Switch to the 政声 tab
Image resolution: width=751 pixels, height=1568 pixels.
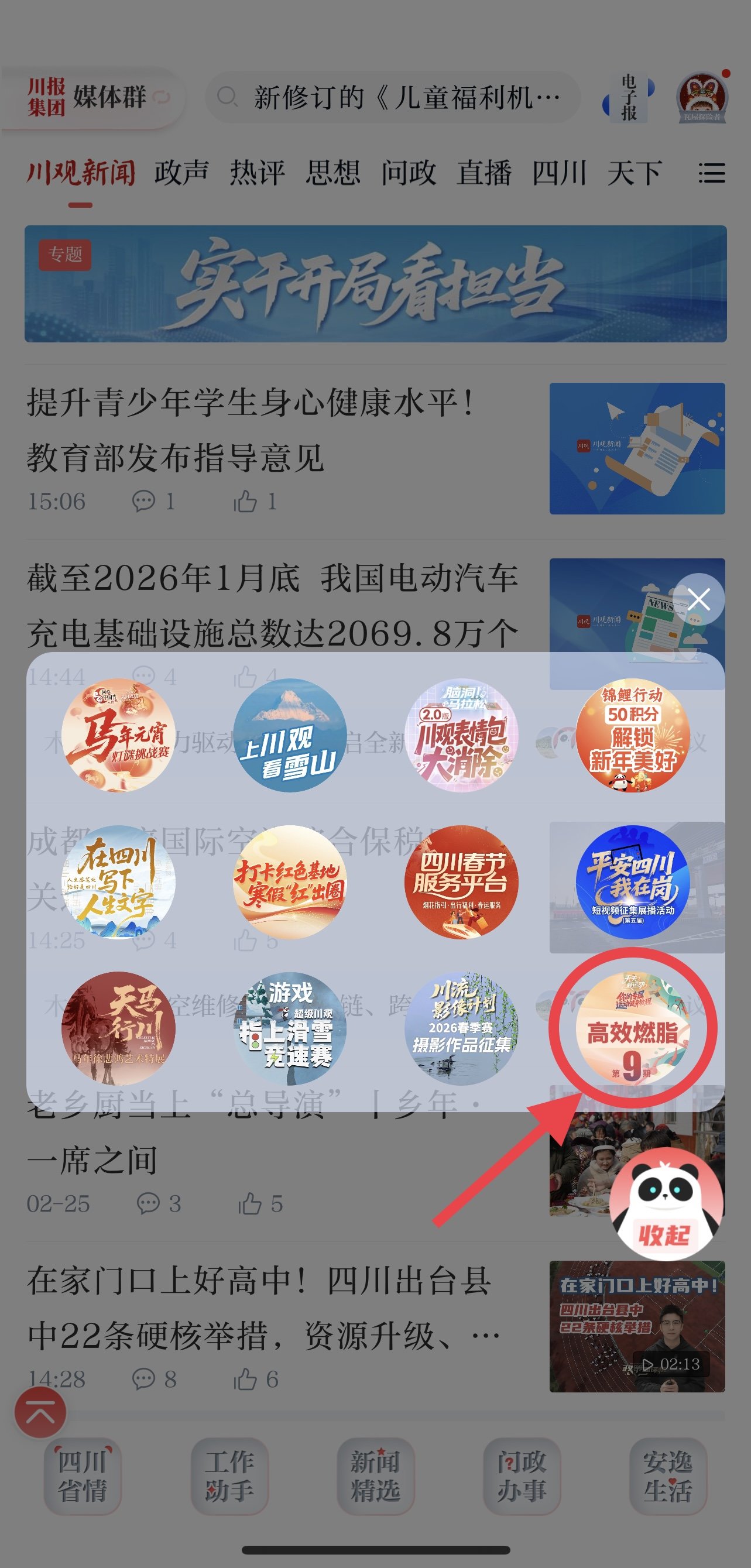coord(181,173)
